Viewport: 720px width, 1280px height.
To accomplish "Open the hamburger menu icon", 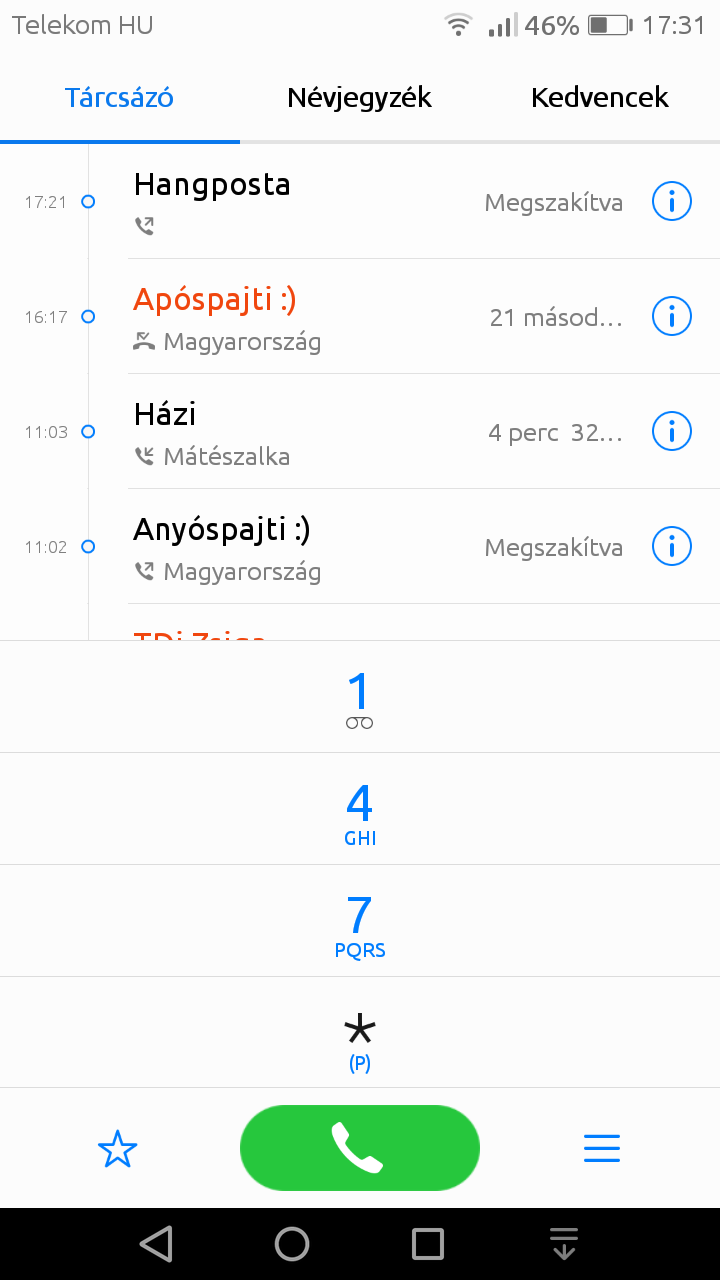I will click(x=602, y=1148).
